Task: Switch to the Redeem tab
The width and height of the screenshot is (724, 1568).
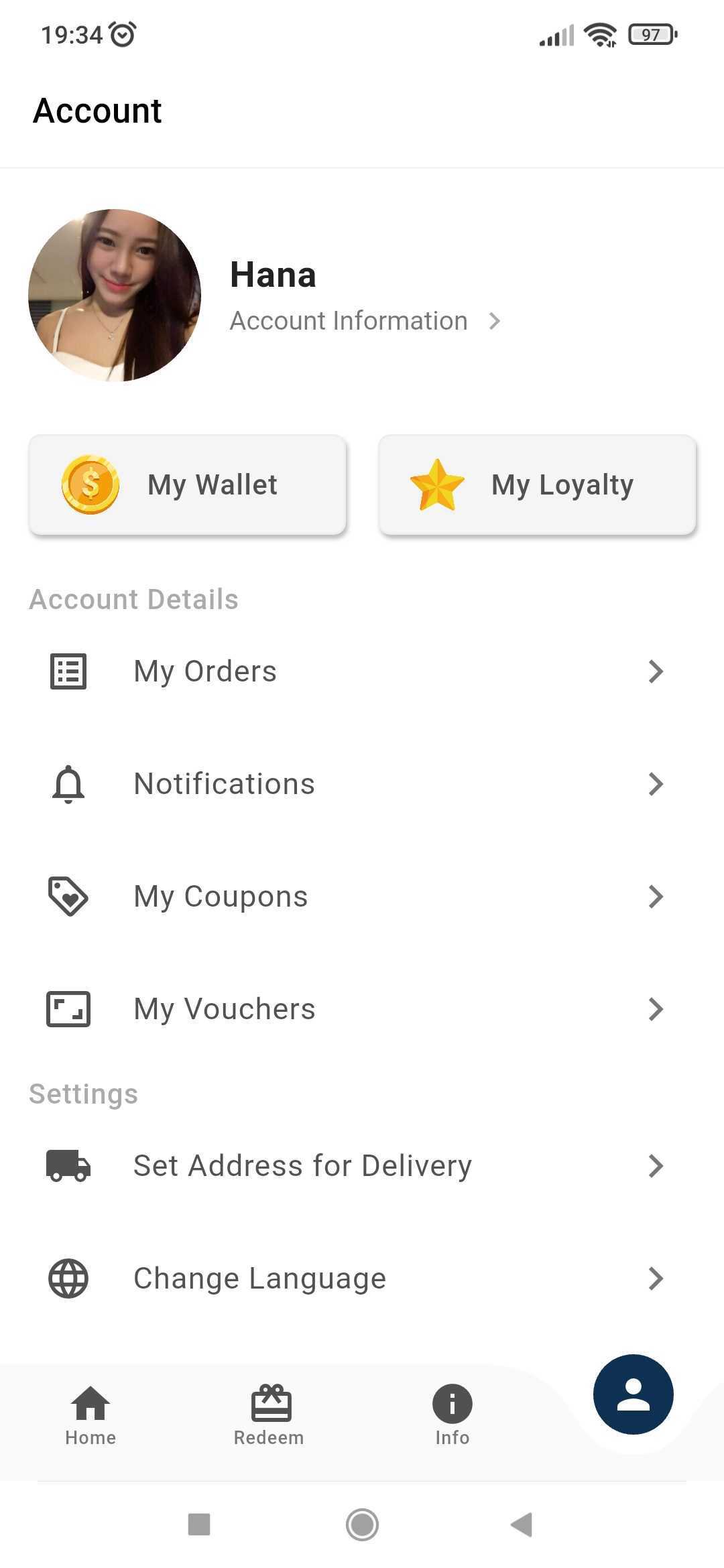Action: click(269, 1415)
